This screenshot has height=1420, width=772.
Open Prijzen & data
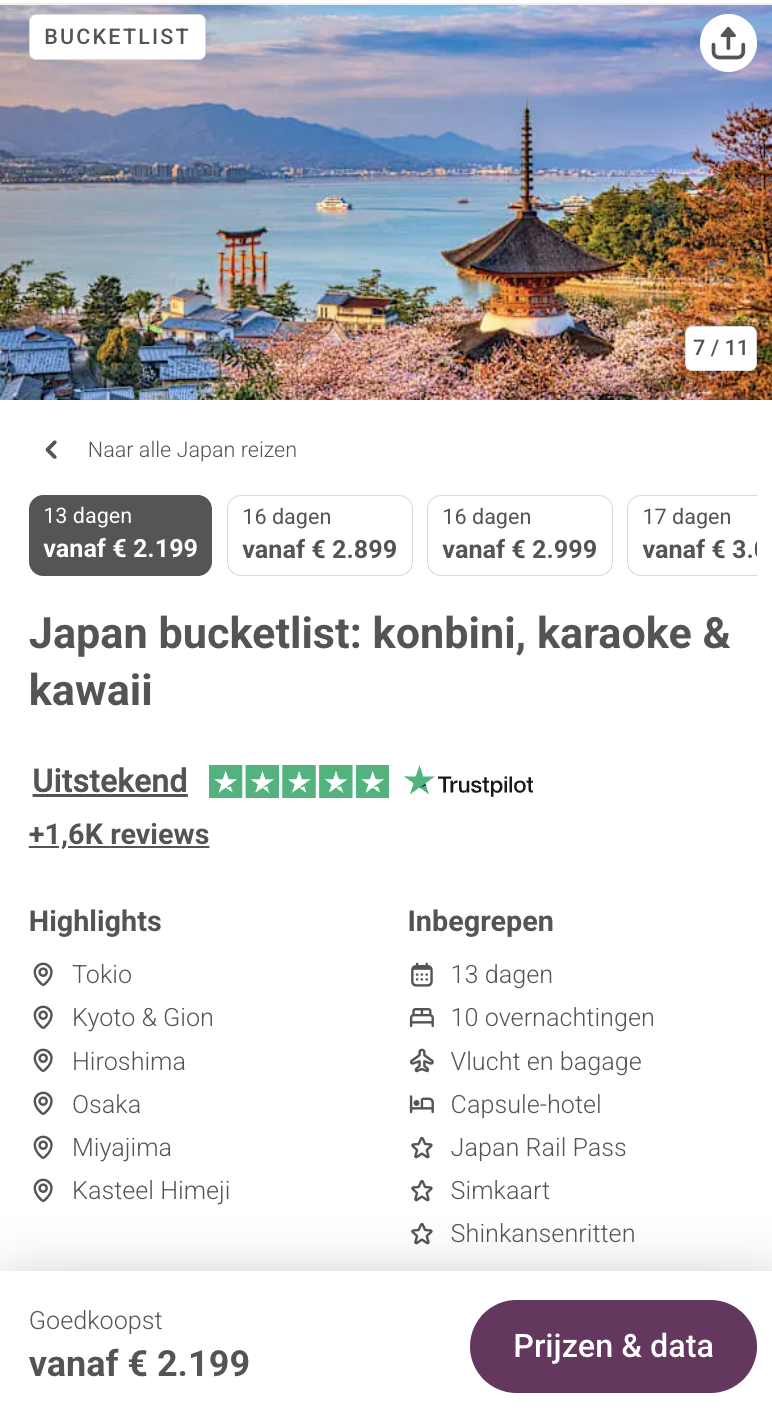point(613,1346)
